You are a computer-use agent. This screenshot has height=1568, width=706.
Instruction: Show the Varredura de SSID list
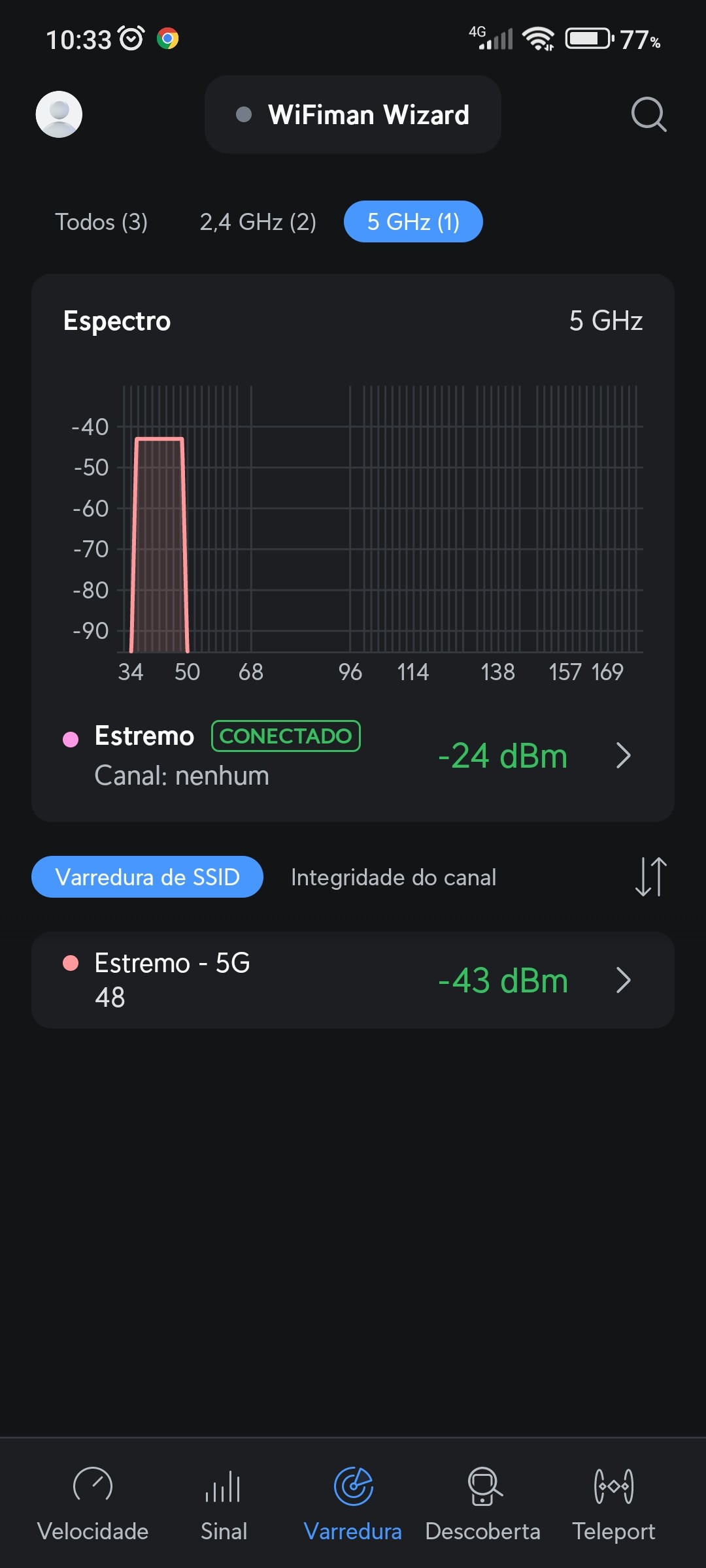pyautogui.click(x=147, y=877)
